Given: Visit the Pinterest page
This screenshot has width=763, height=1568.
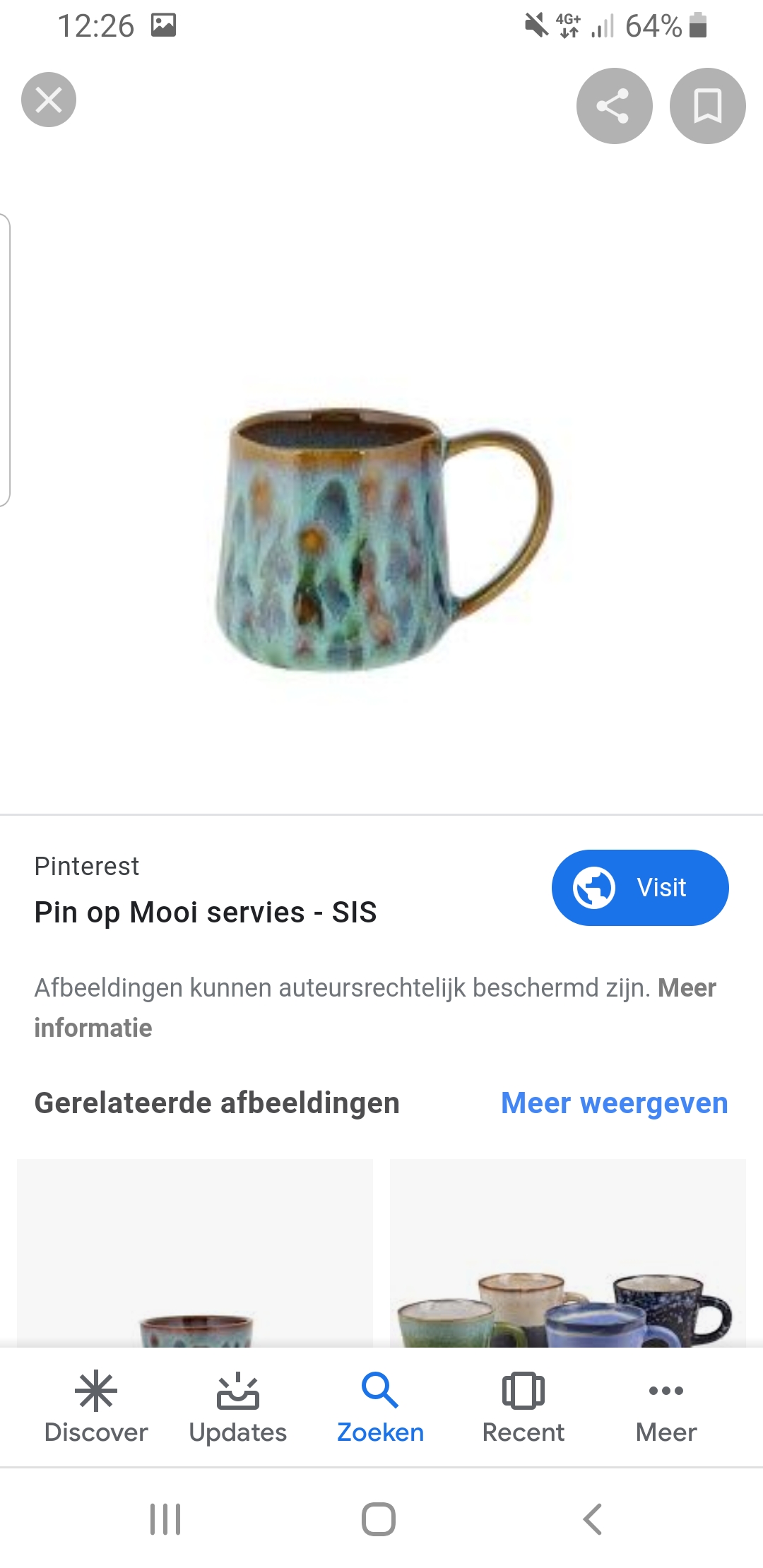Looking at the screenshot, I should click(x=640, y=887).
